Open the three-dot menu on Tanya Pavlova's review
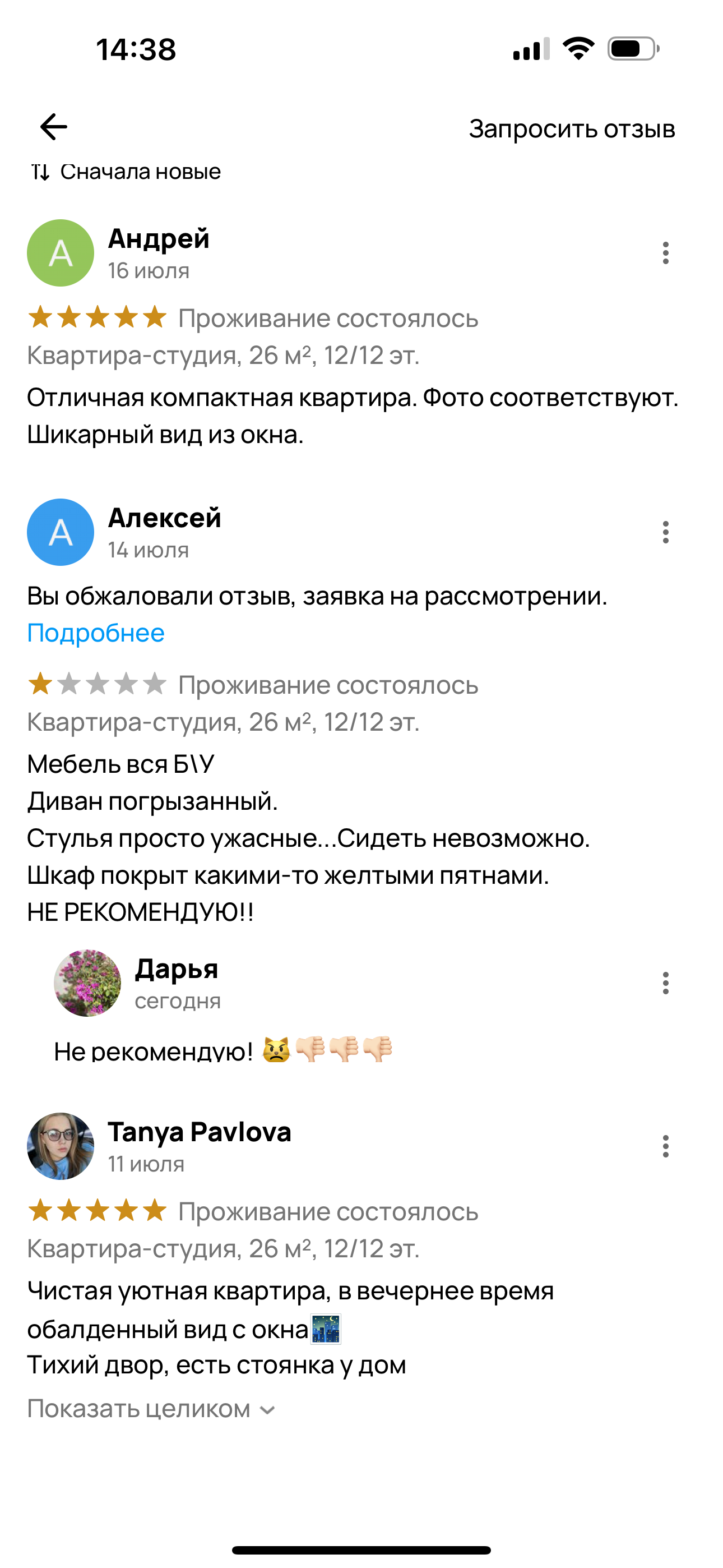 point(666,1147)
